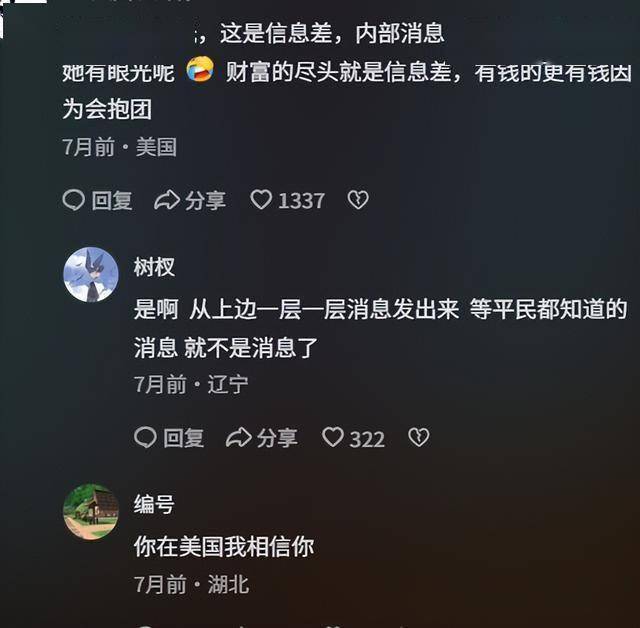Tap the username 编号
Viewport: 640px width, 628px height.
(x=154, y=504)
